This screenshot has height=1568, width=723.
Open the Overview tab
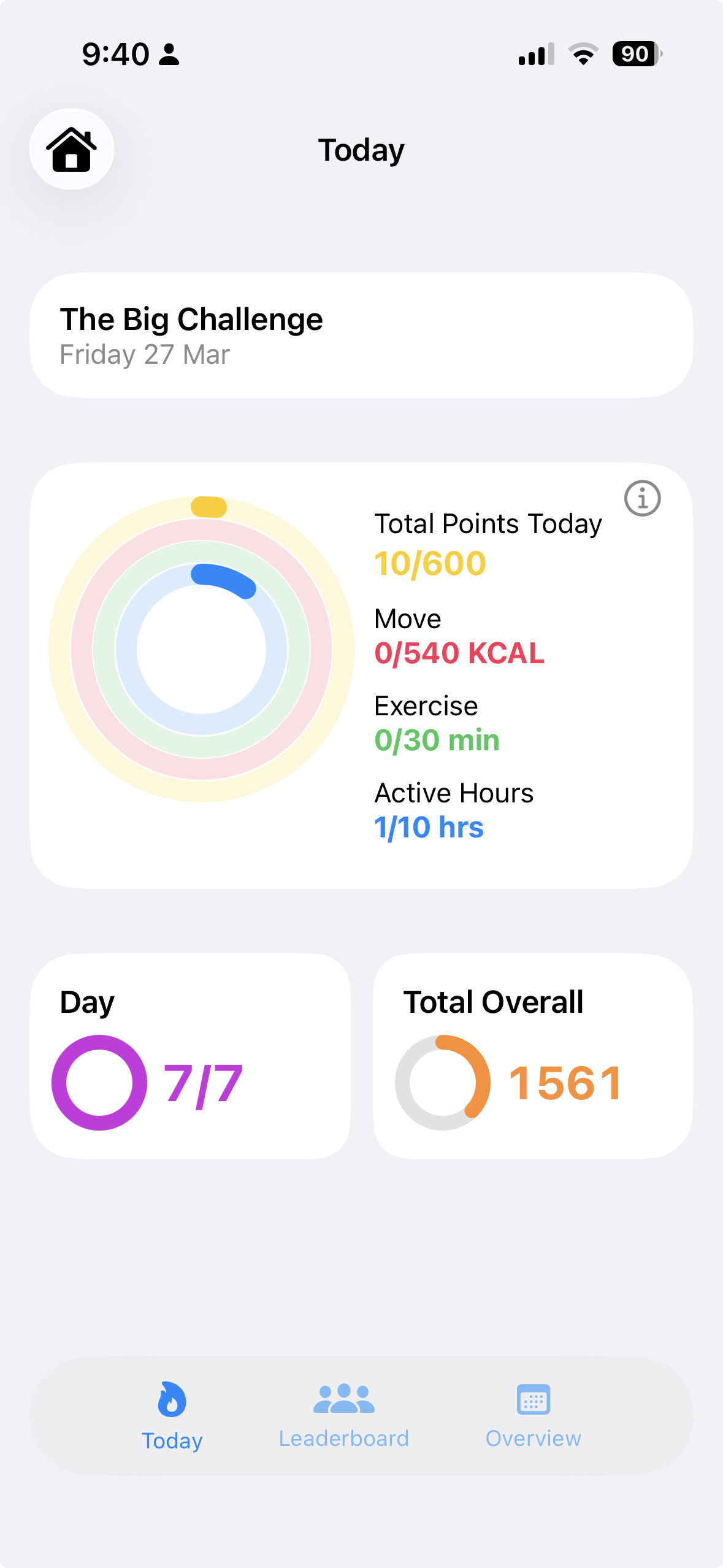[532, 1439]
